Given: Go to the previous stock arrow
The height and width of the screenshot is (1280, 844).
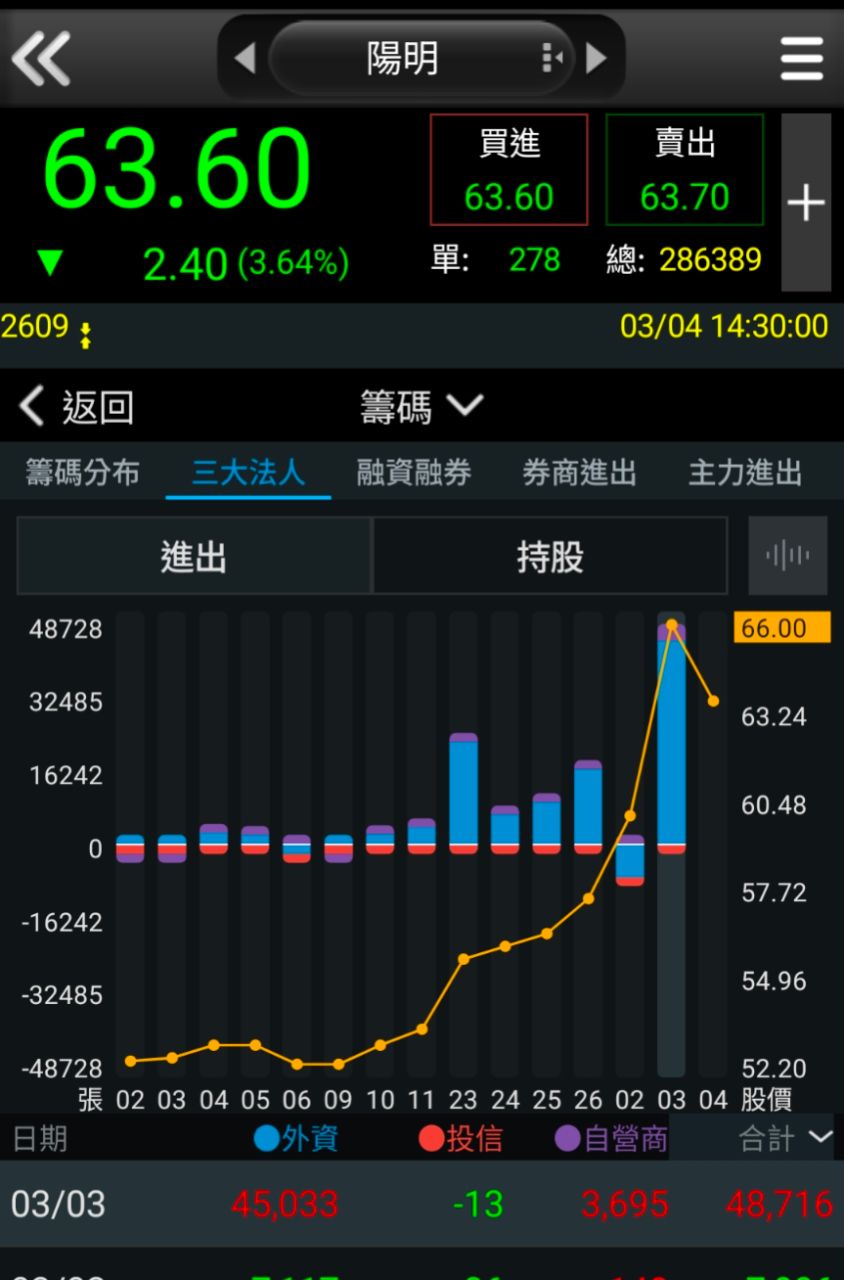Looking at the screenshot, I should point(245,59).
